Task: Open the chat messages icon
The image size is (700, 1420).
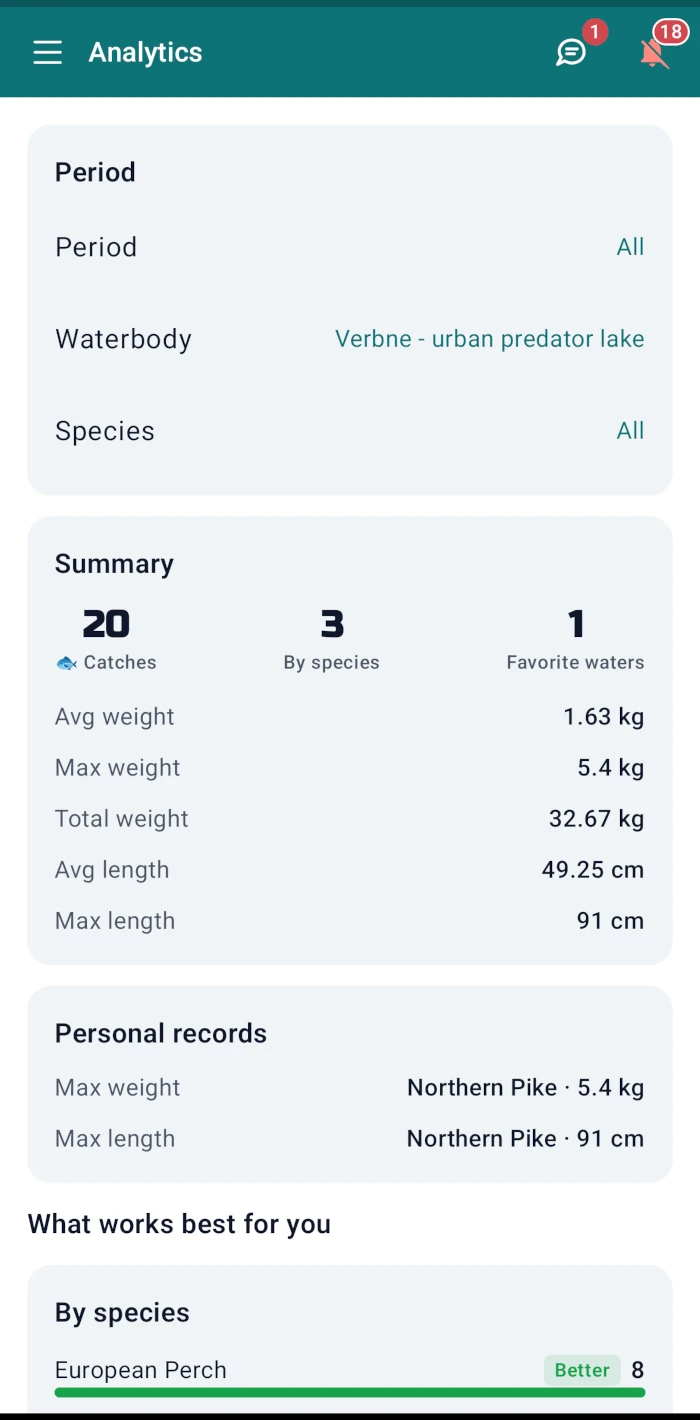Action: click(571, 52)
